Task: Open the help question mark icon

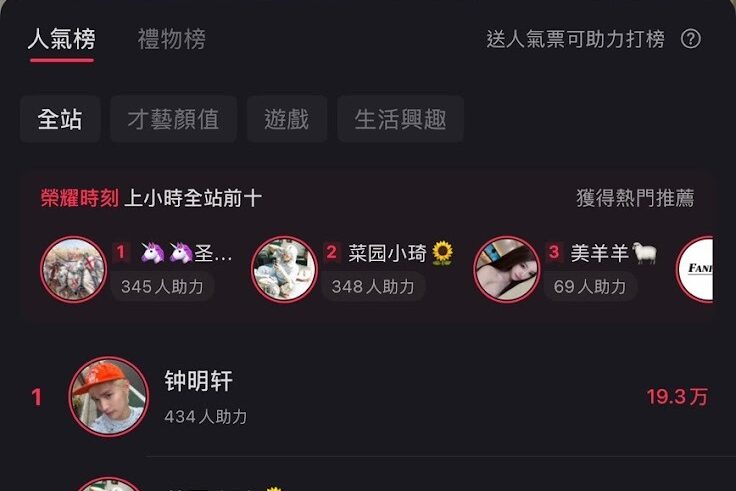Action: 691,39
